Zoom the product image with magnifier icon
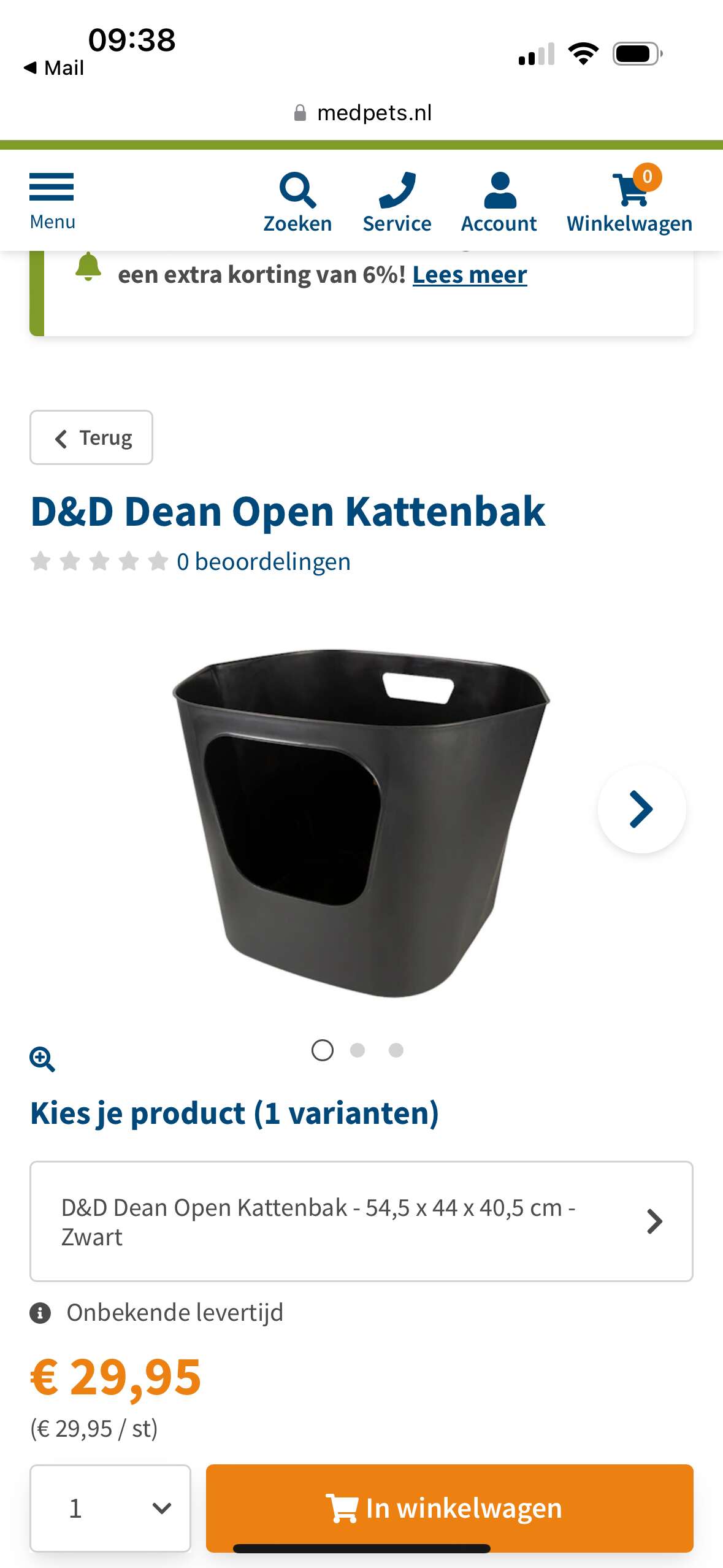This screenshot has width=723, height=1568. [x=42, y=1059]
